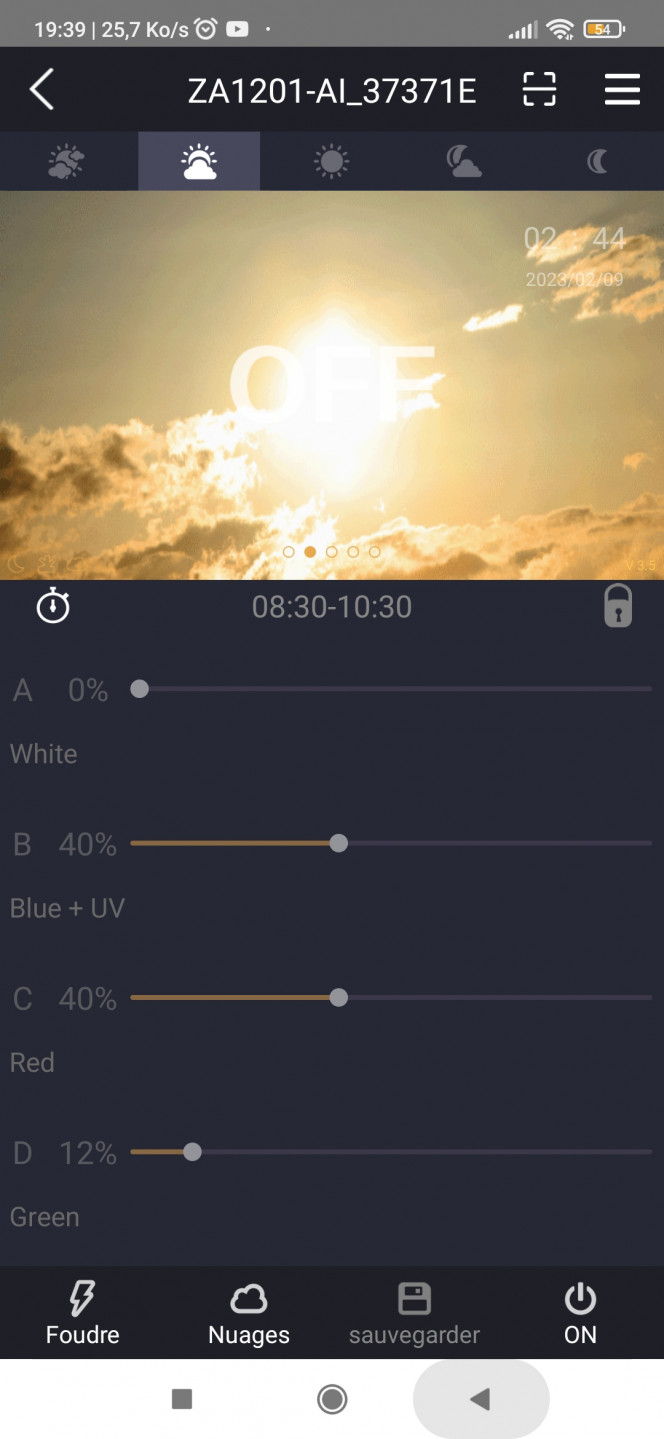Select the sunrise mode tab

(x=199, y=162)
